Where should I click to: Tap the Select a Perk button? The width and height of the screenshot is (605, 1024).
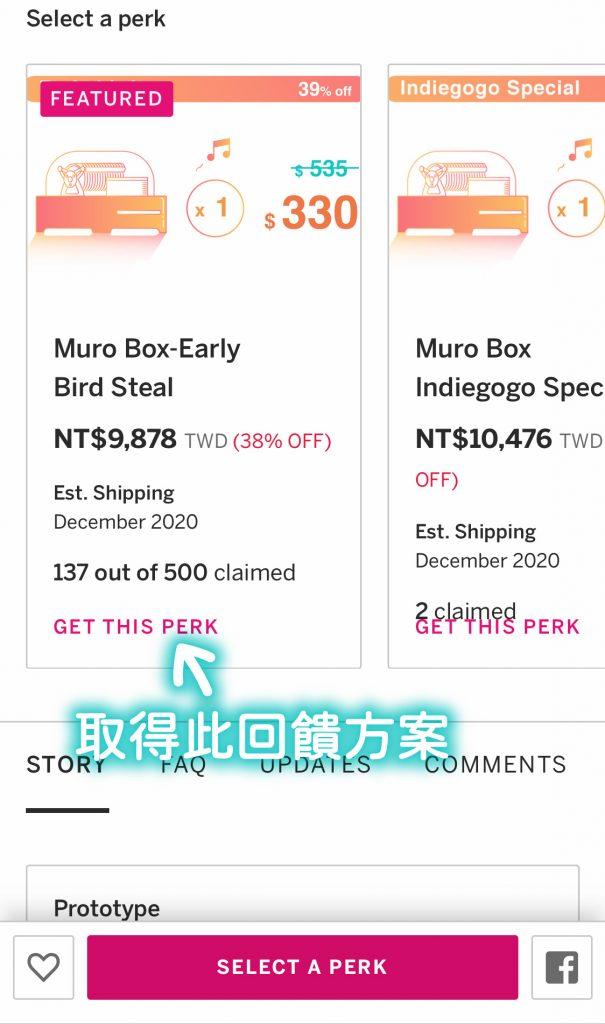click(302, 967)
